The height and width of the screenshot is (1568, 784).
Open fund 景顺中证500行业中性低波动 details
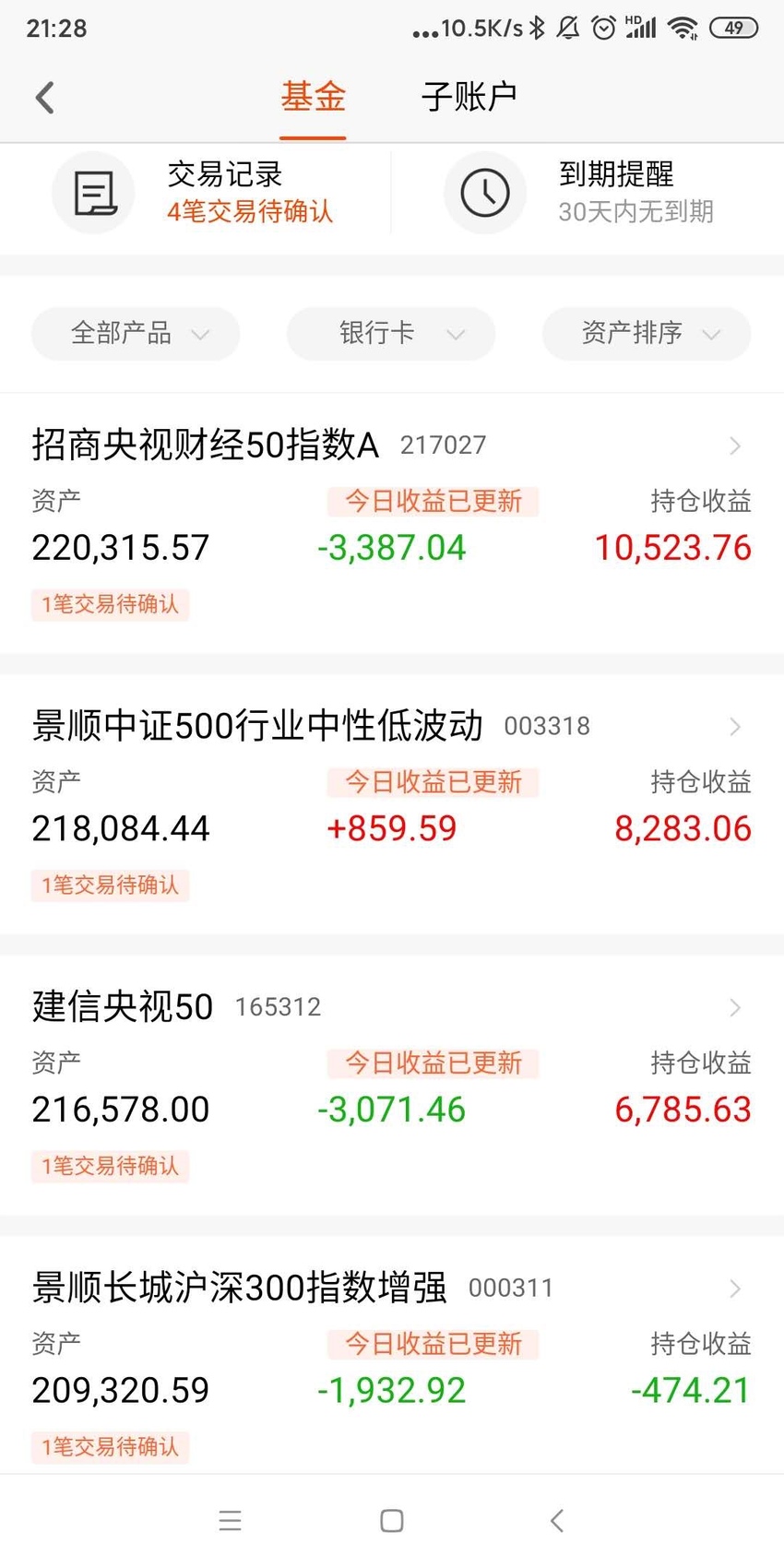(x=392, y=804)
